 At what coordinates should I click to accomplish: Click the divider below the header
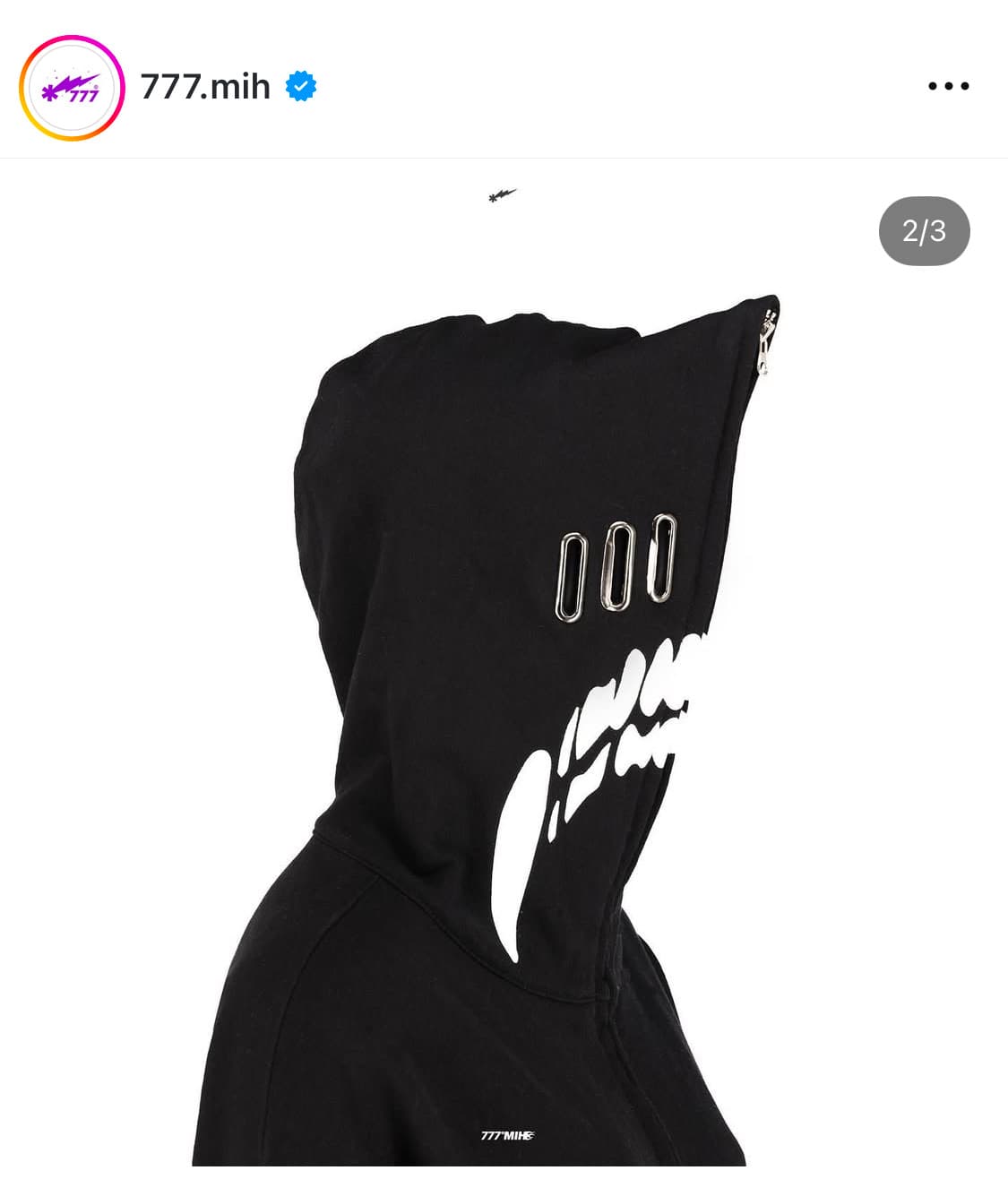pyautogui.click(x=504, y=158)
